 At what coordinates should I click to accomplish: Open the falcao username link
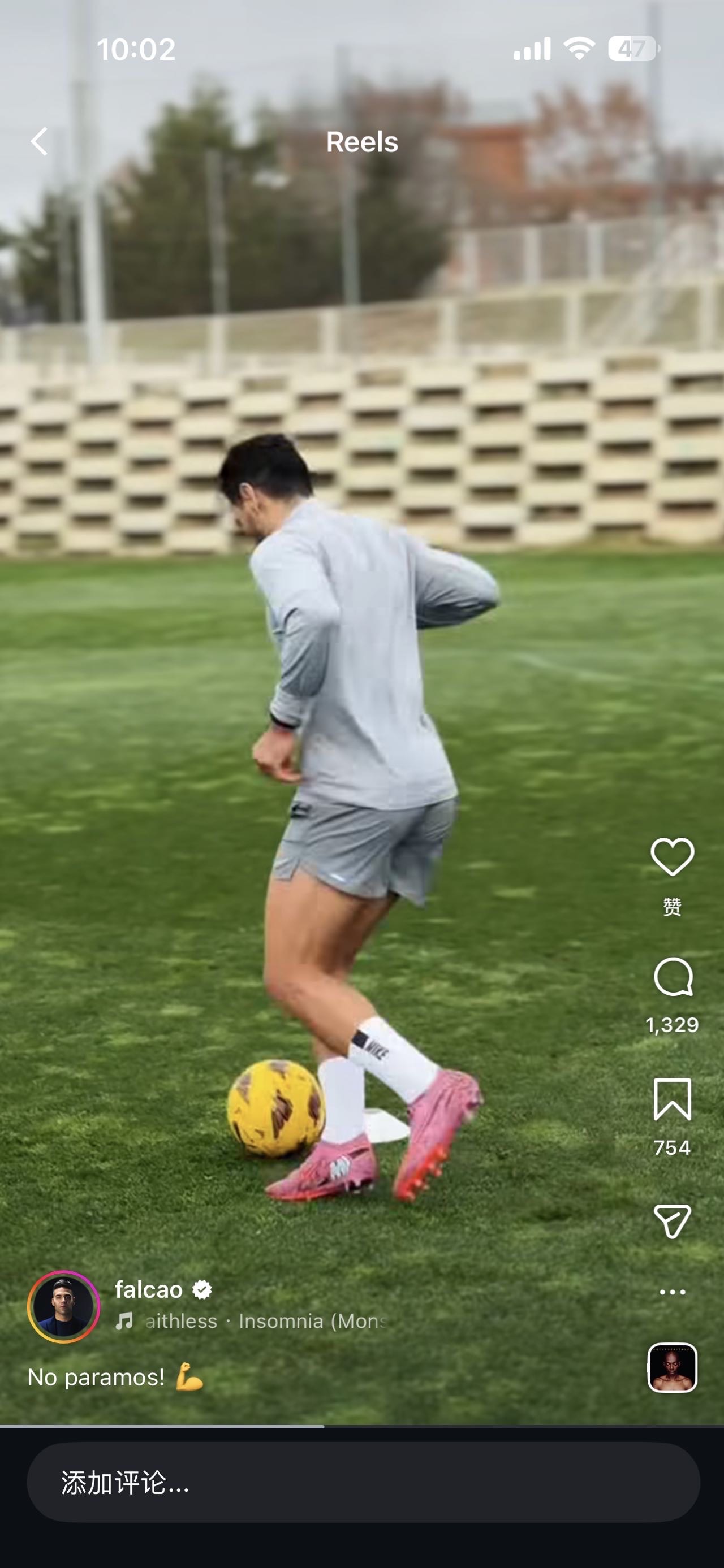149,1289
